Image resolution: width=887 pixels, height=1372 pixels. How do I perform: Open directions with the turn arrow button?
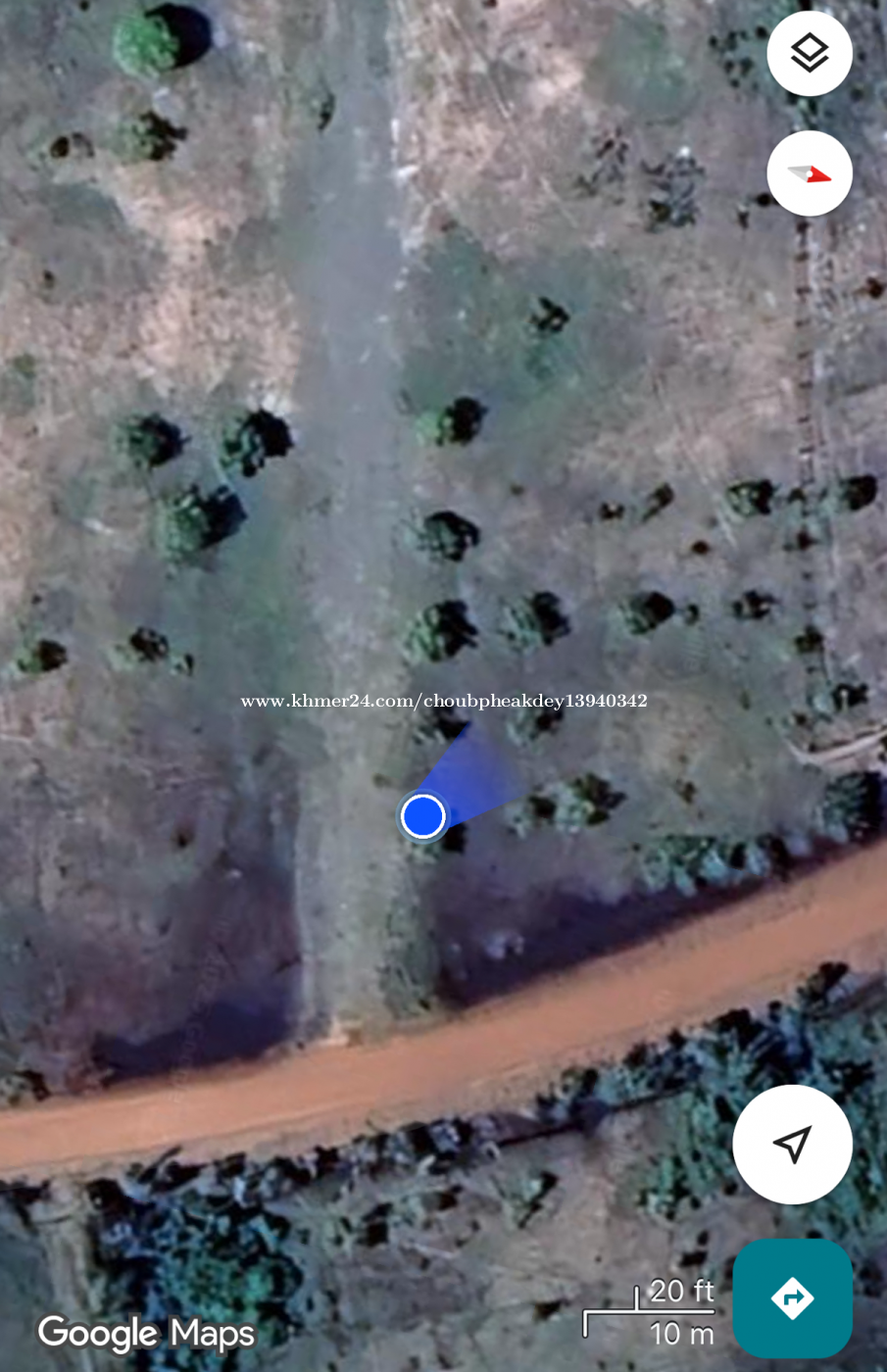[x=792, y=1298]
